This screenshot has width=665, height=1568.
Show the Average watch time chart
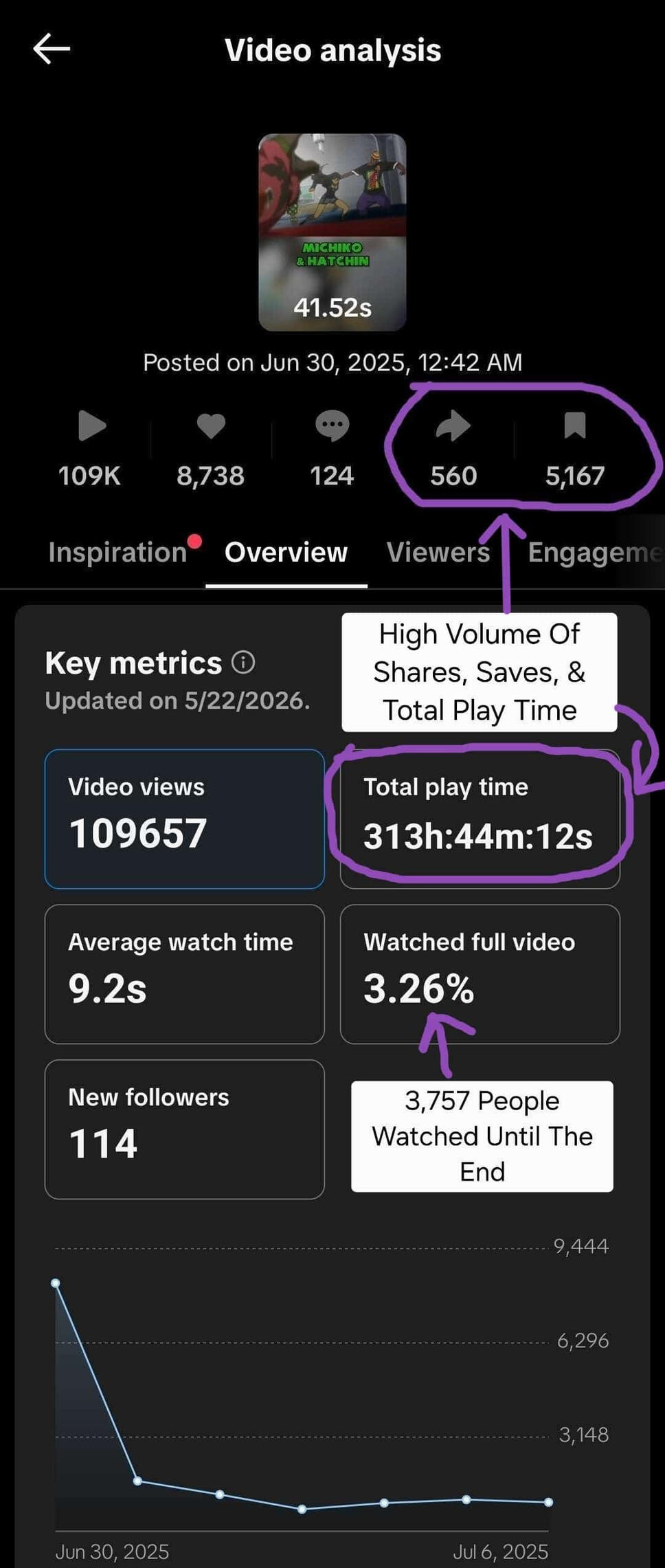pos(185,974)
